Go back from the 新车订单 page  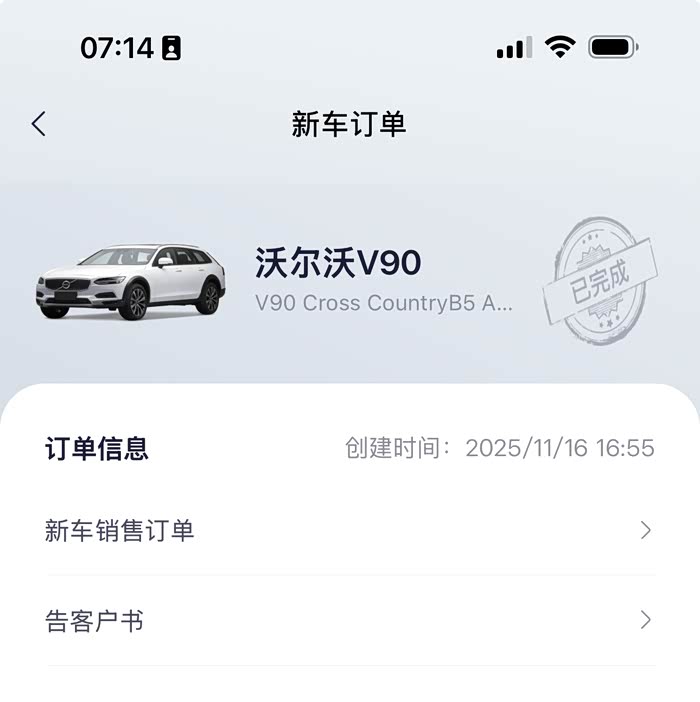39,124
